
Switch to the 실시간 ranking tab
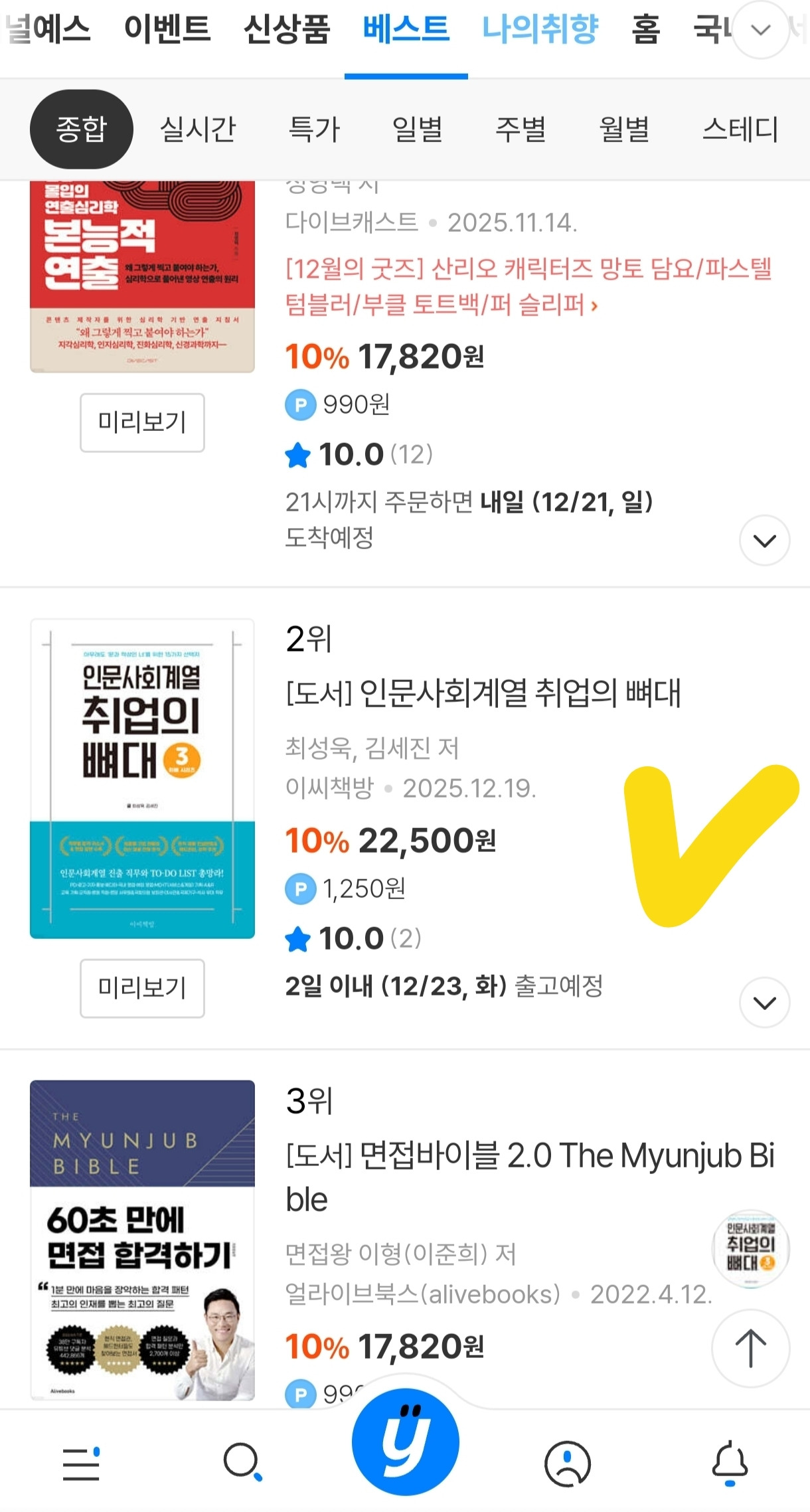click(201, 129)
